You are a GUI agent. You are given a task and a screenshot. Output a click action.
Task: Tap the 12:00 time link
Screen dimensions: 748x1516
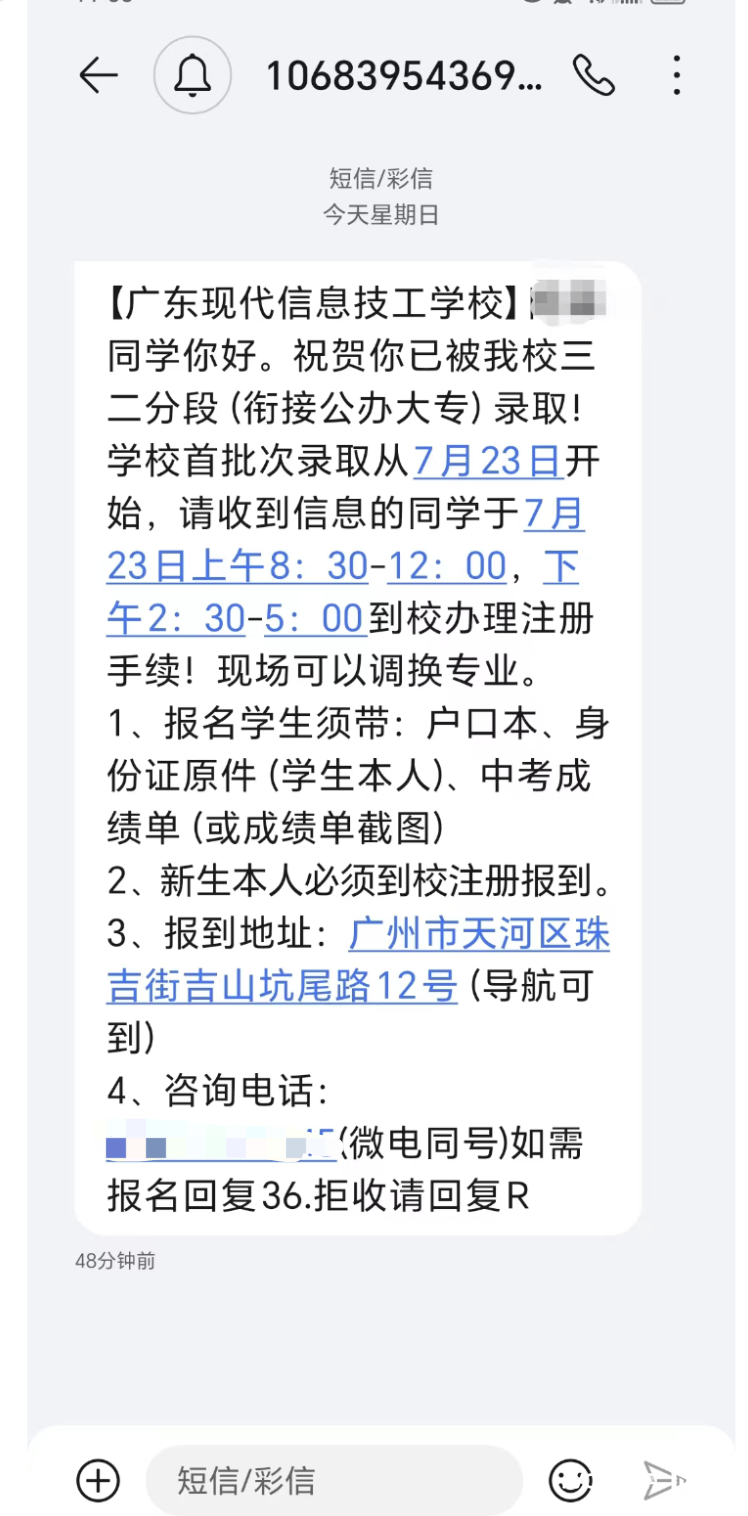click(446, 567)
